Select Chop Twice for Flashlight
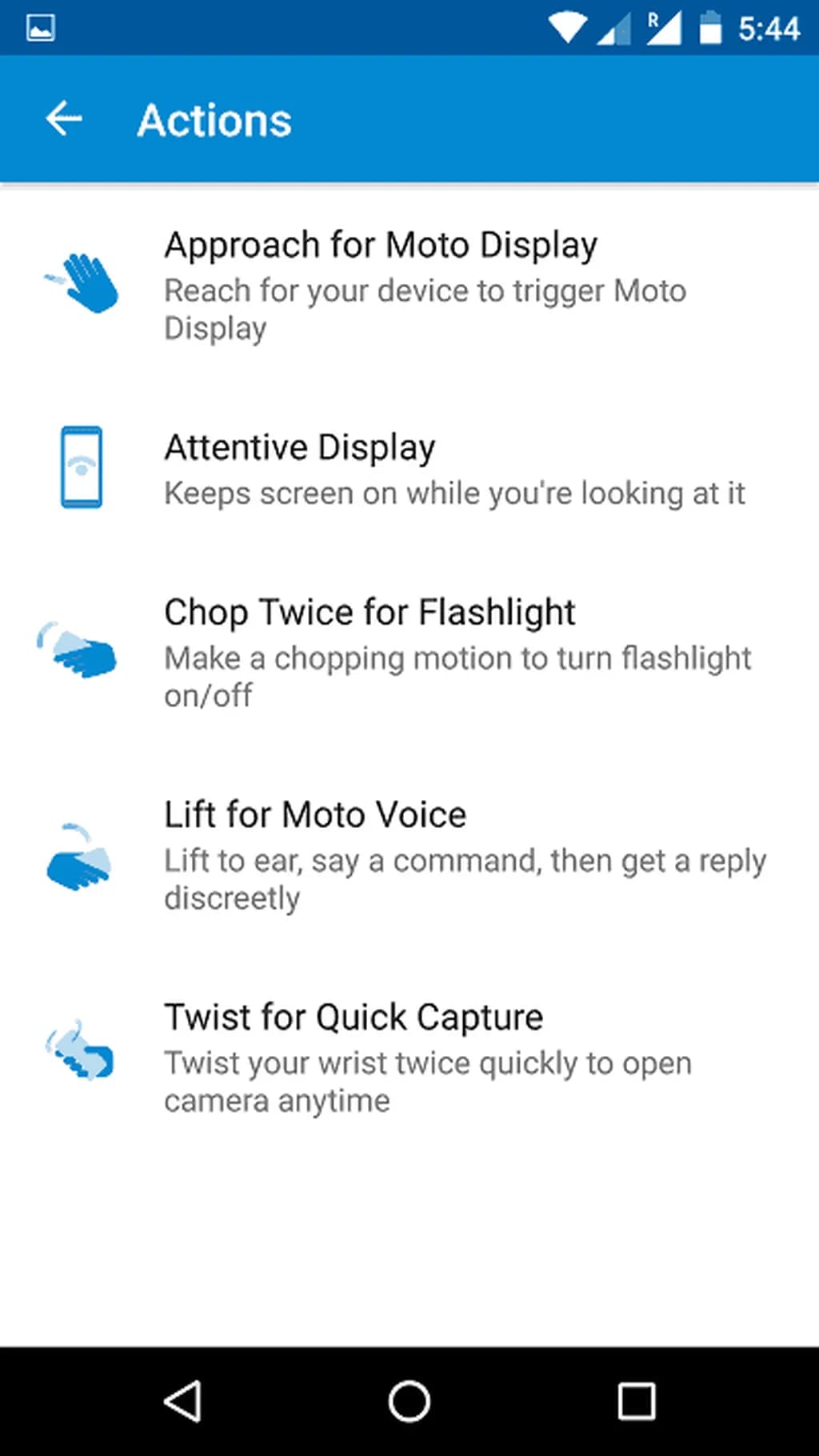This screenshot has height=1456, width=819. click(408, 652)
